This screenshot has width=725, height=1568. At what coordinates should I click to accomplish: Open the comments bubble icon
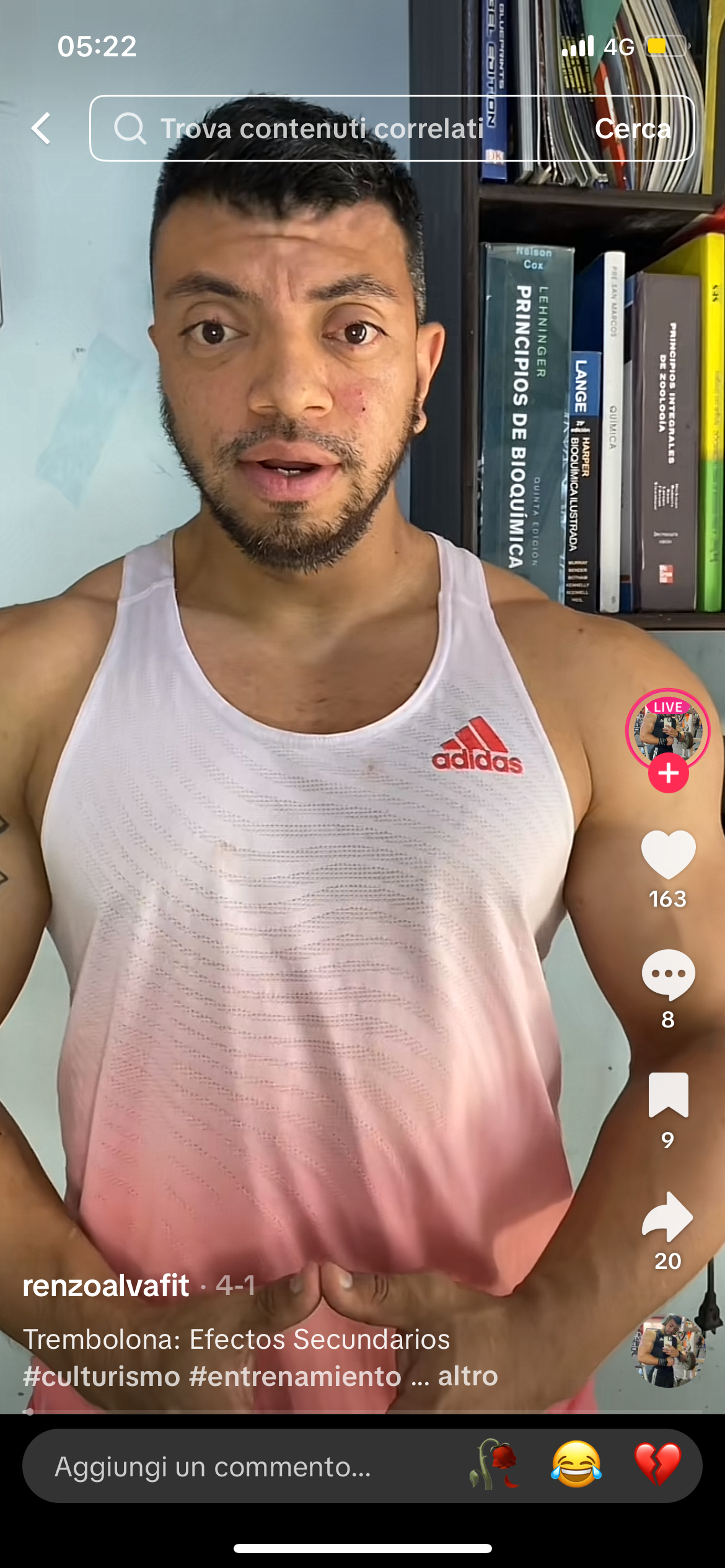[668, 974]
